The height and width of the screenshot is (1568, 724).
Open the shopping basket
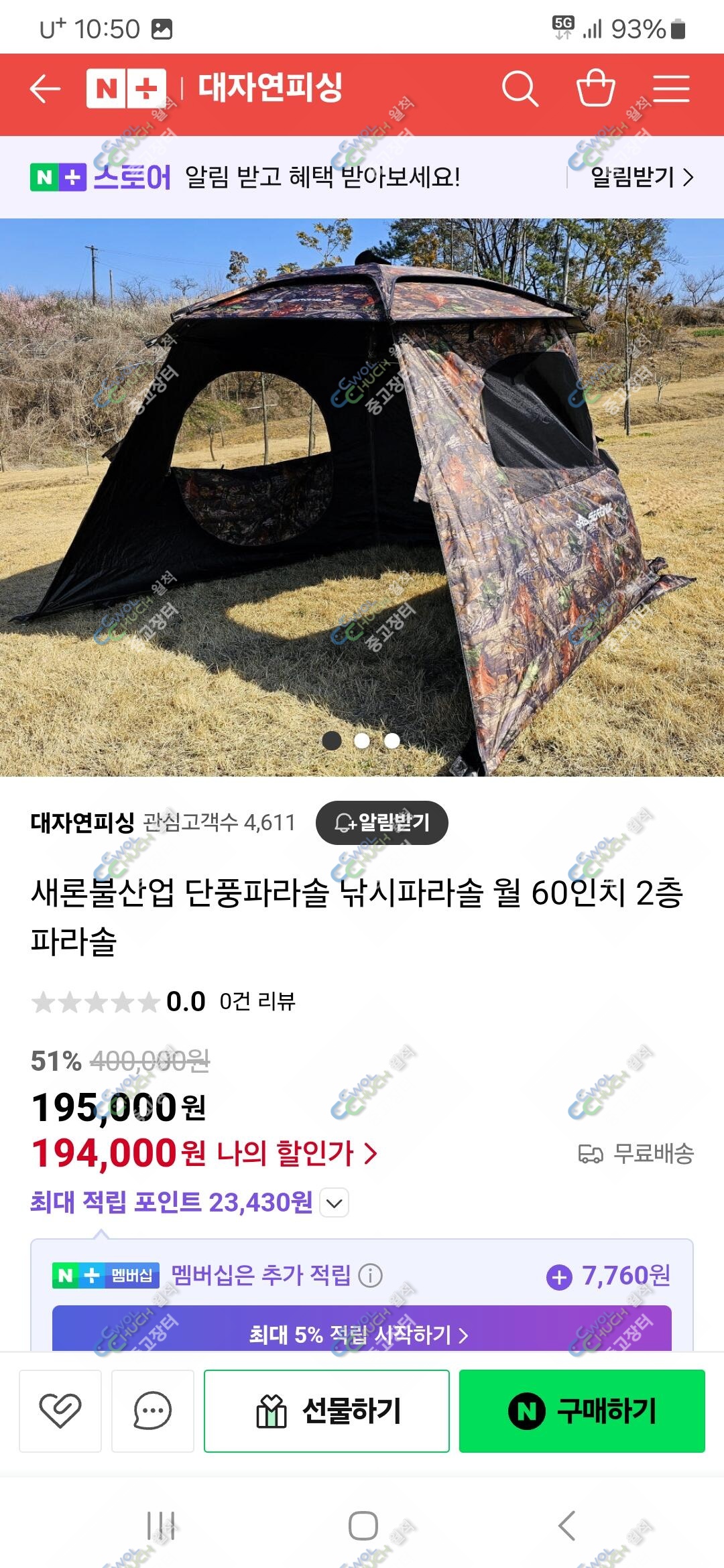596,88
